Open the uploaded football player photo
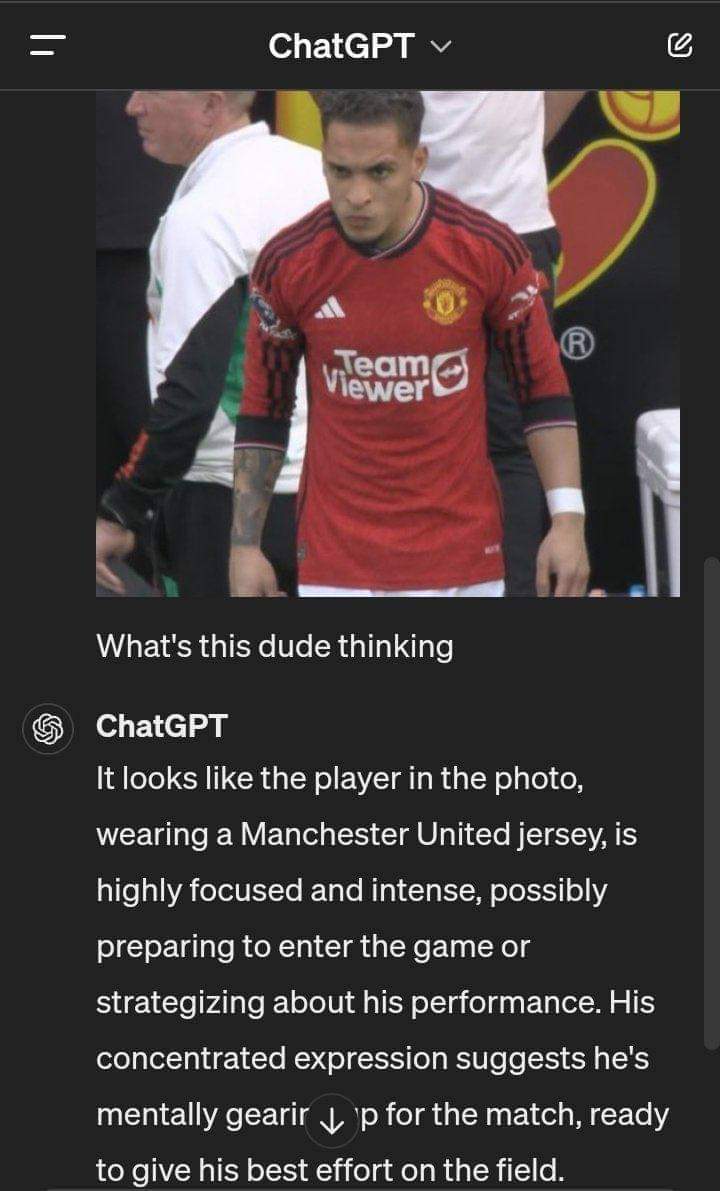Image resolution: width=720 pixels, height=1191 pixels. pyautogui.click(x=387, y=343)
